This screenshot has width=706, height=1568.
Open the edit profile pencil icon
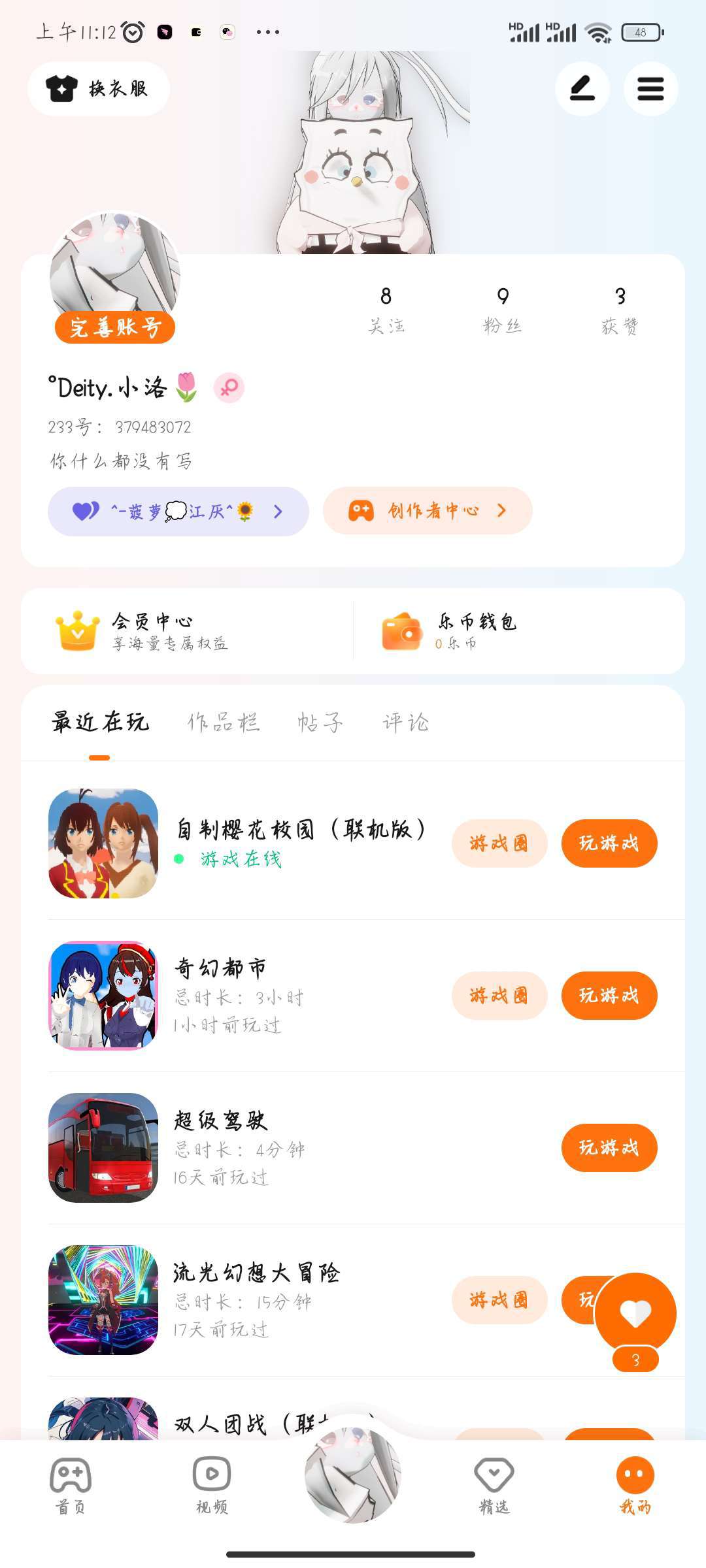582,89
